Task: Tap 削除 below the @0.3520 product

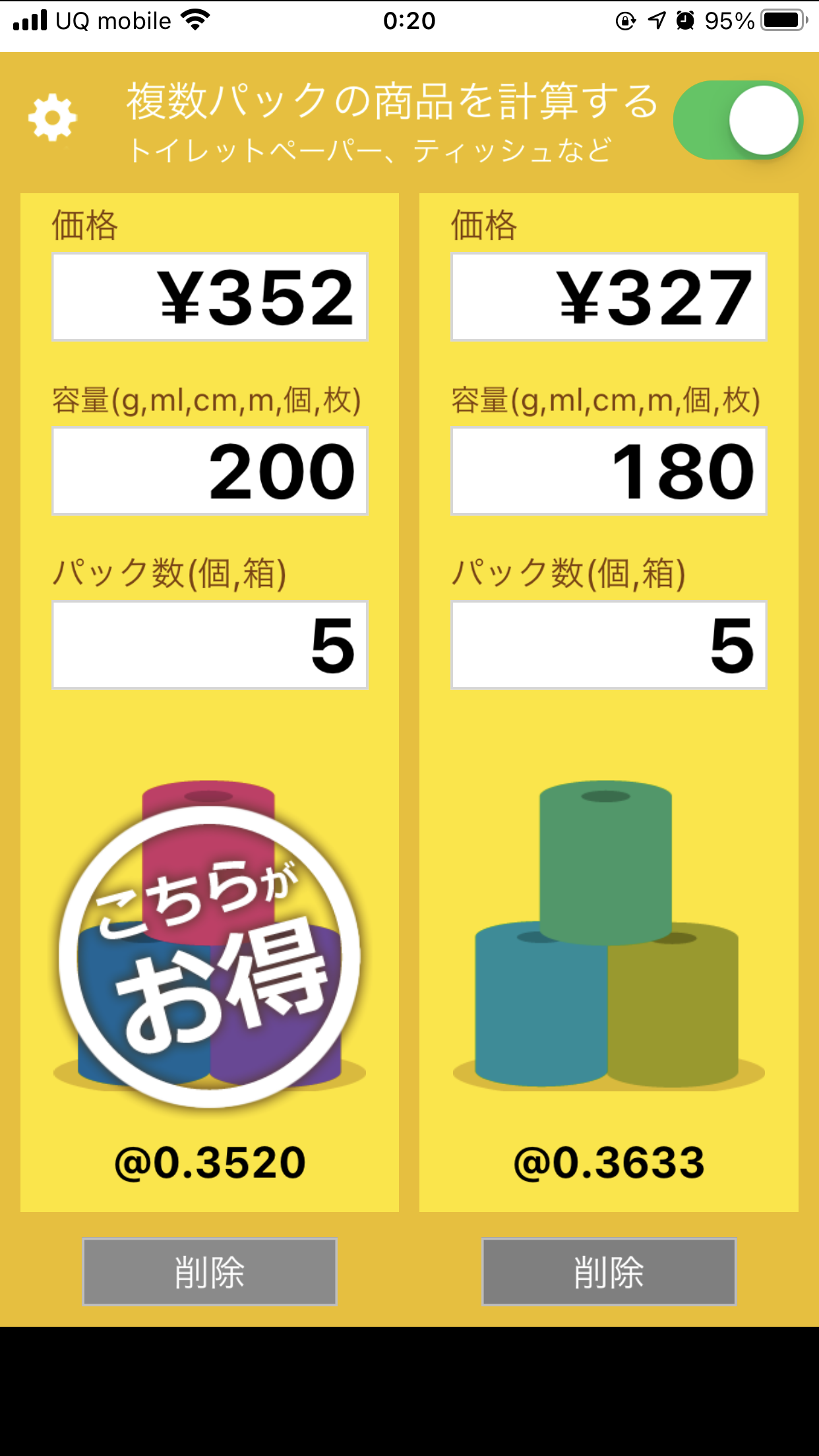Action: tap(210, 1272)
